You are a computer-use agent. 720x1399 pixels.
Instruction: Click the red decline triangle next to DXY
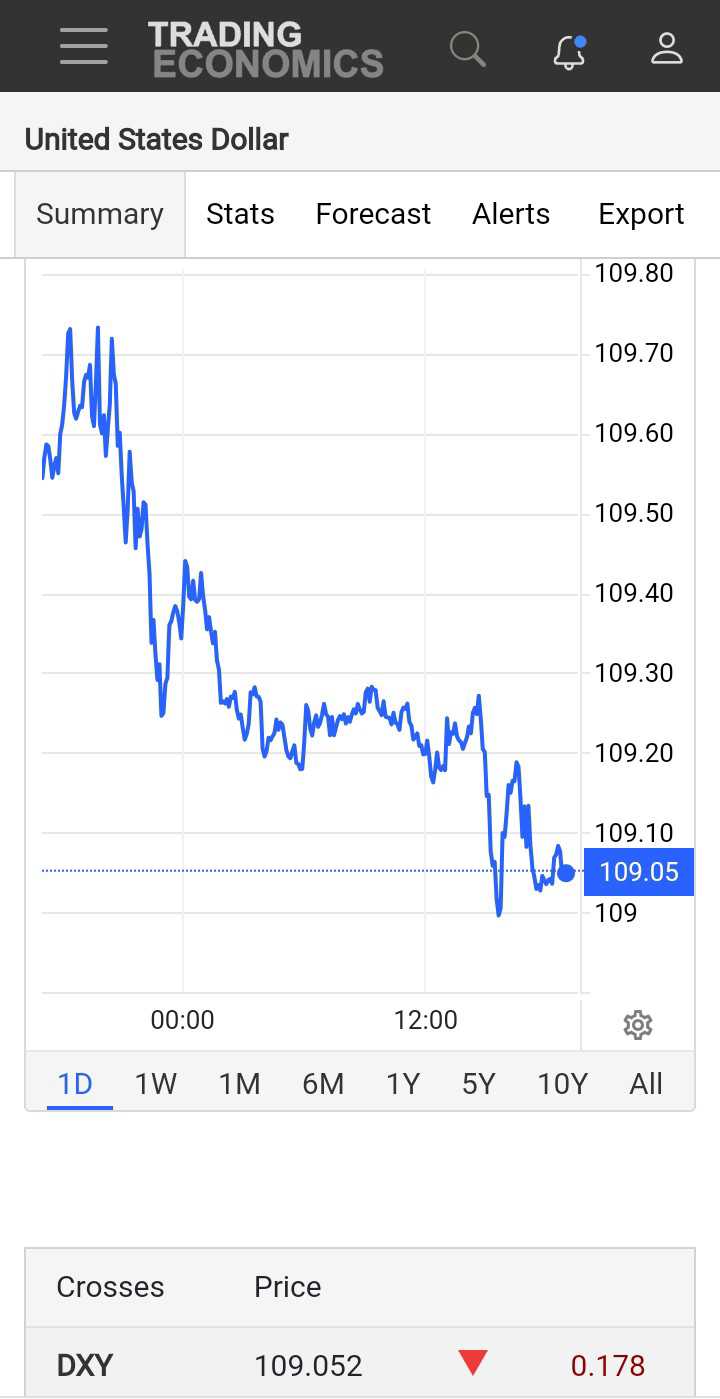pyautogui.click(x=472, y=1361)
